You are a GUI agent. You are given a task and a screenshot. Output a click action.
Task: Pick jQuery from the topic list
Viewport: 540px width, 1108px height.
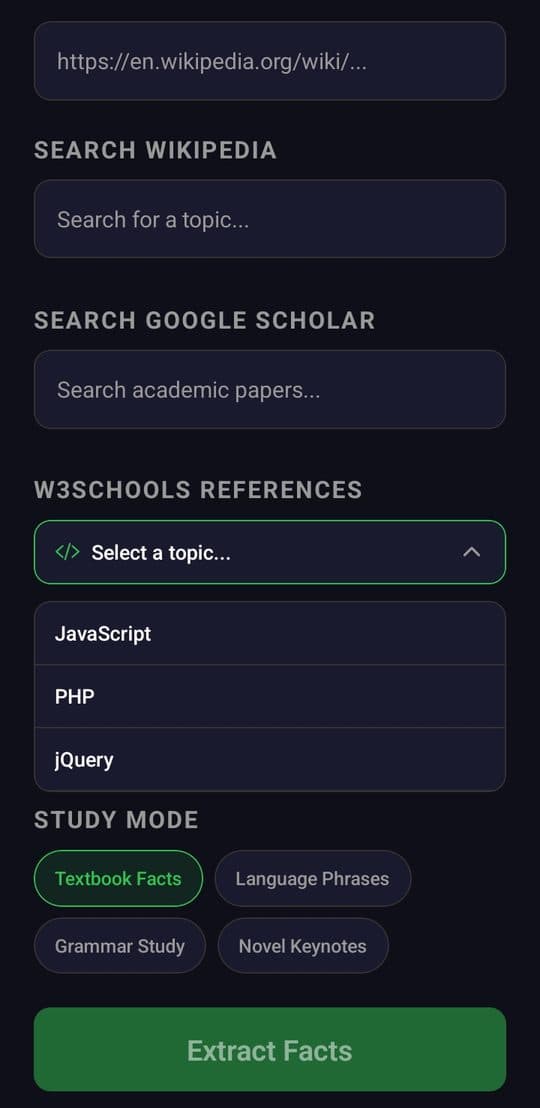[x=270, y=760]
